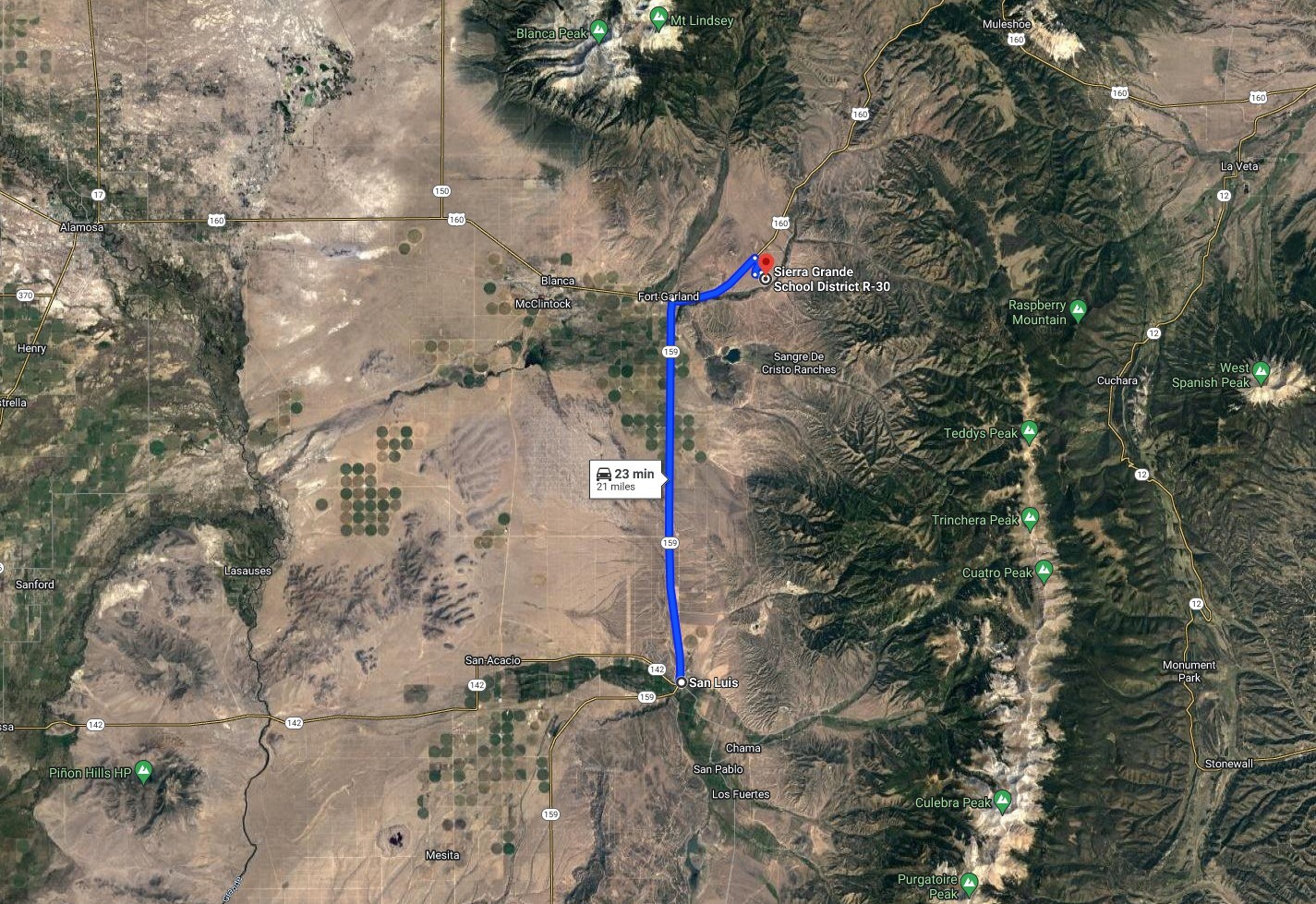Select the Raspberry Mountain marker

(1078, 311)
